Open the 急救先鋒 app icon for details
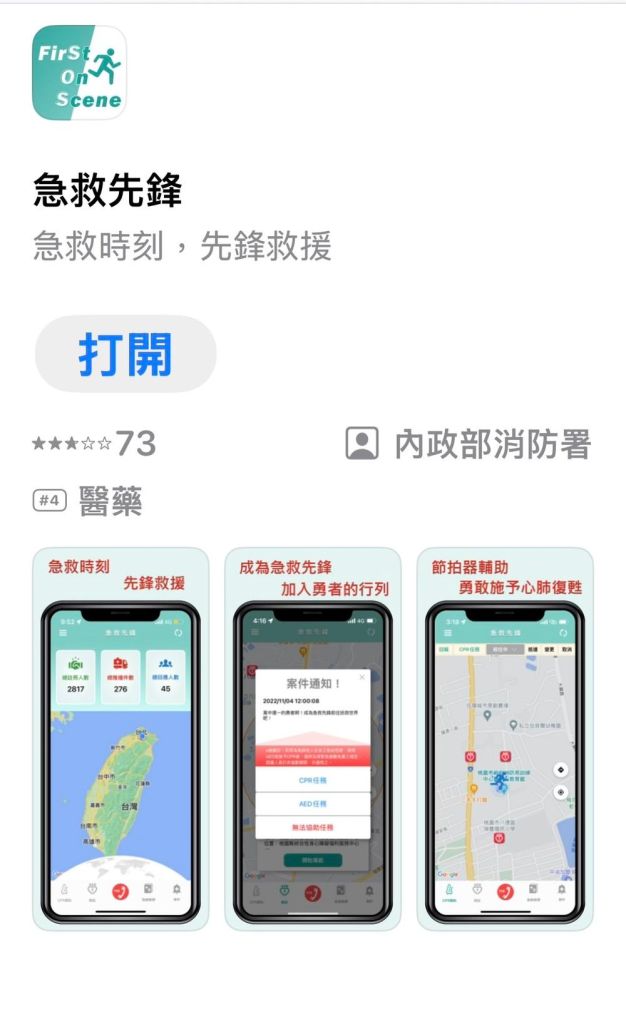This screenshot has width=626, height=1024. click(79, 73)
